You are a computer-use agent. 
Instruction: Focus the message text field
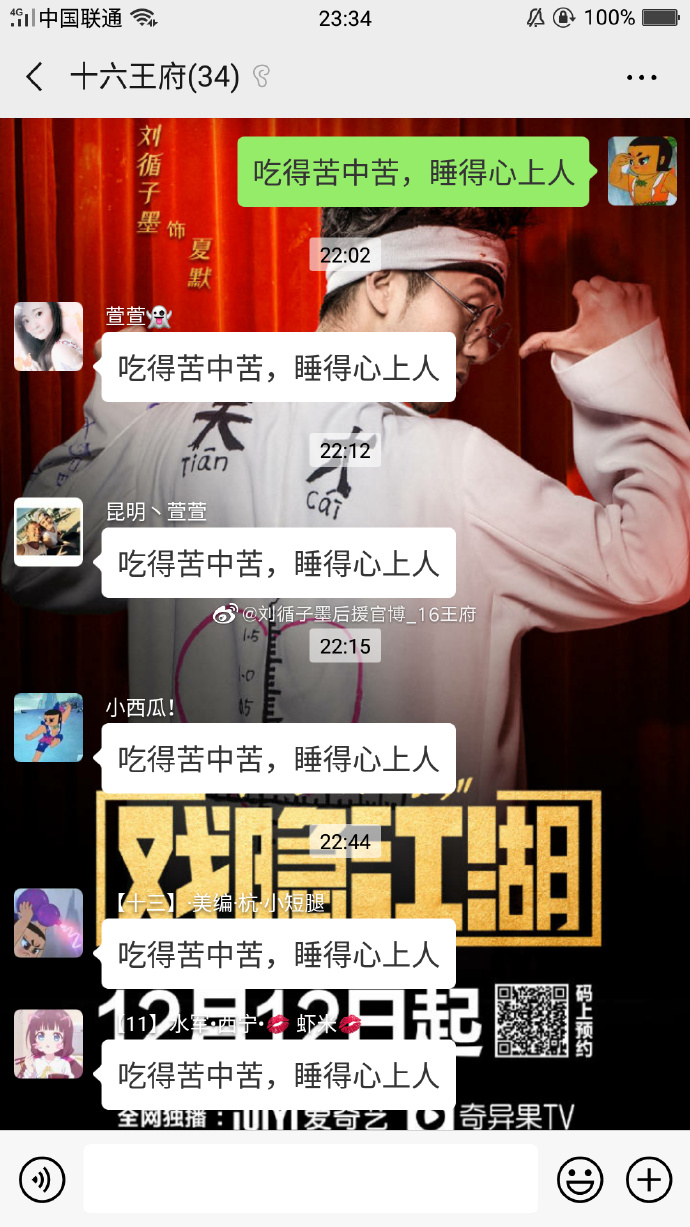[x=310, y=1180]
